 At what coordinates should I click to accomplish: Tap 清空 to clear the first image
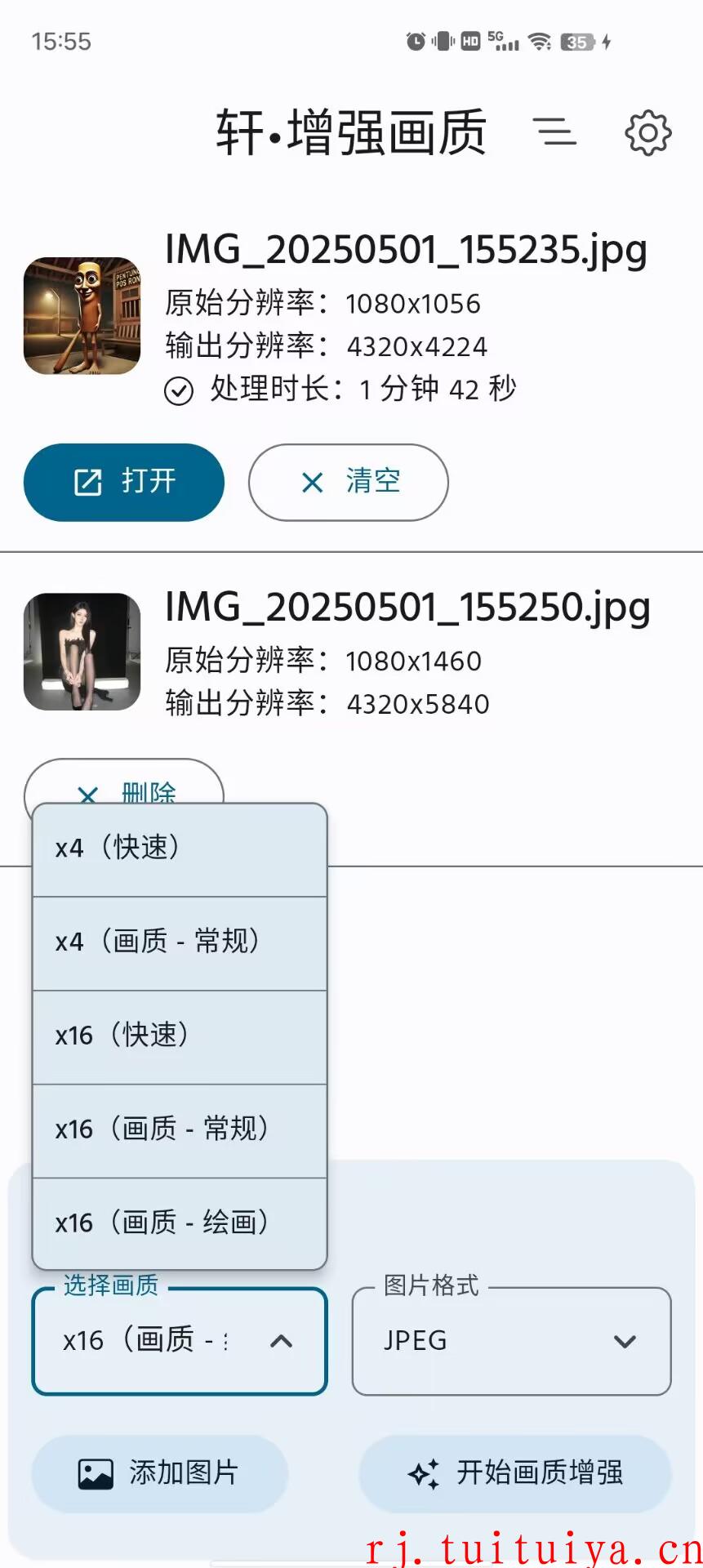click(349, 482)
